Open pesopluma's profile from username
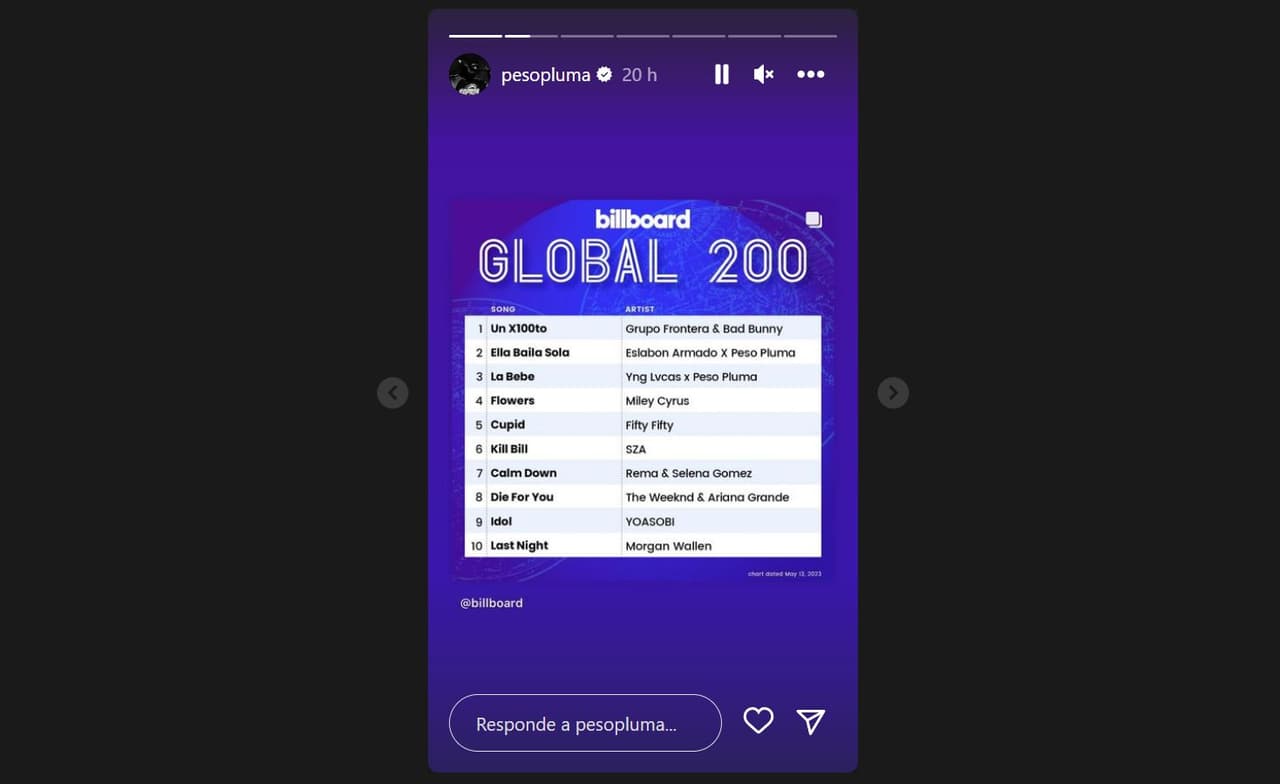 click(545, 75)
